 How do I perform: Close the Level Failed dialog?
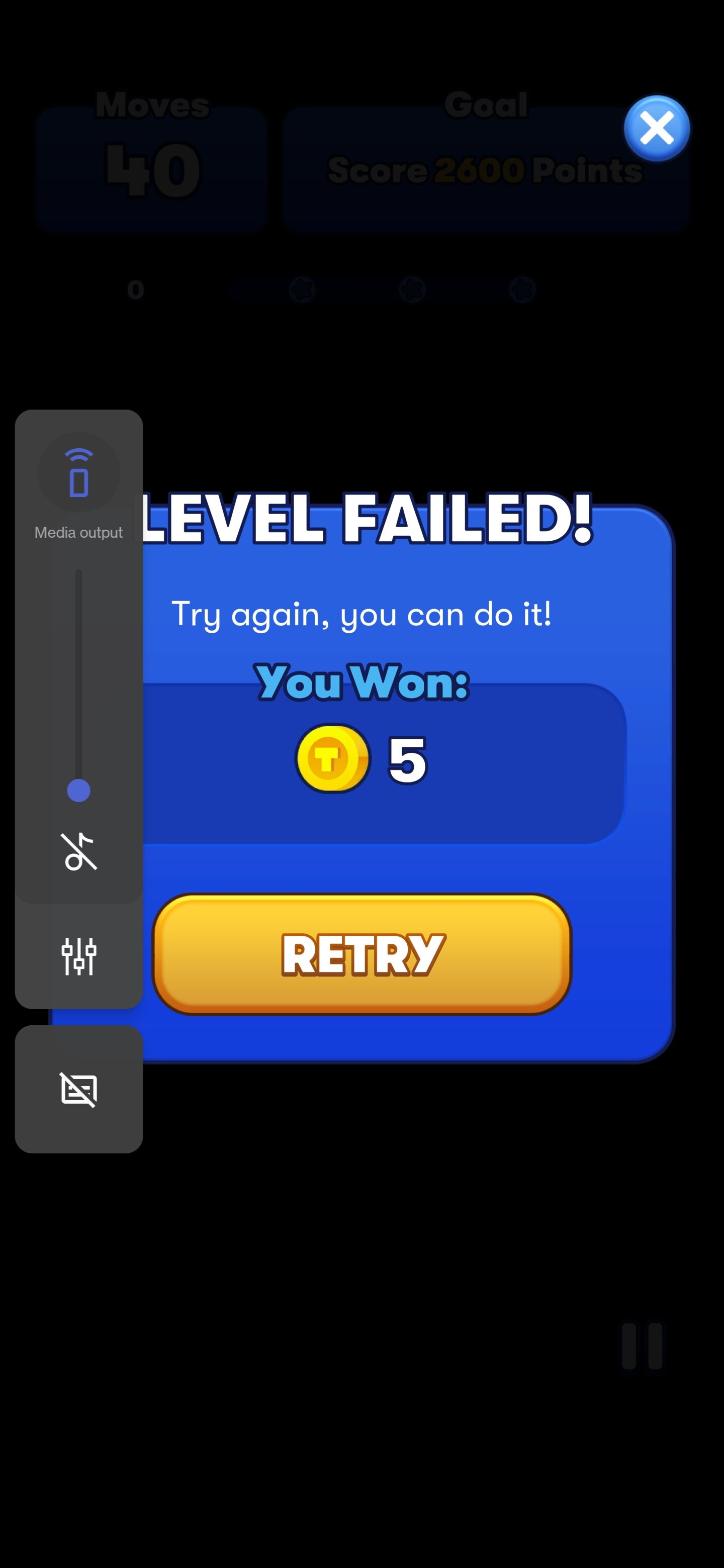pos(657,129)
